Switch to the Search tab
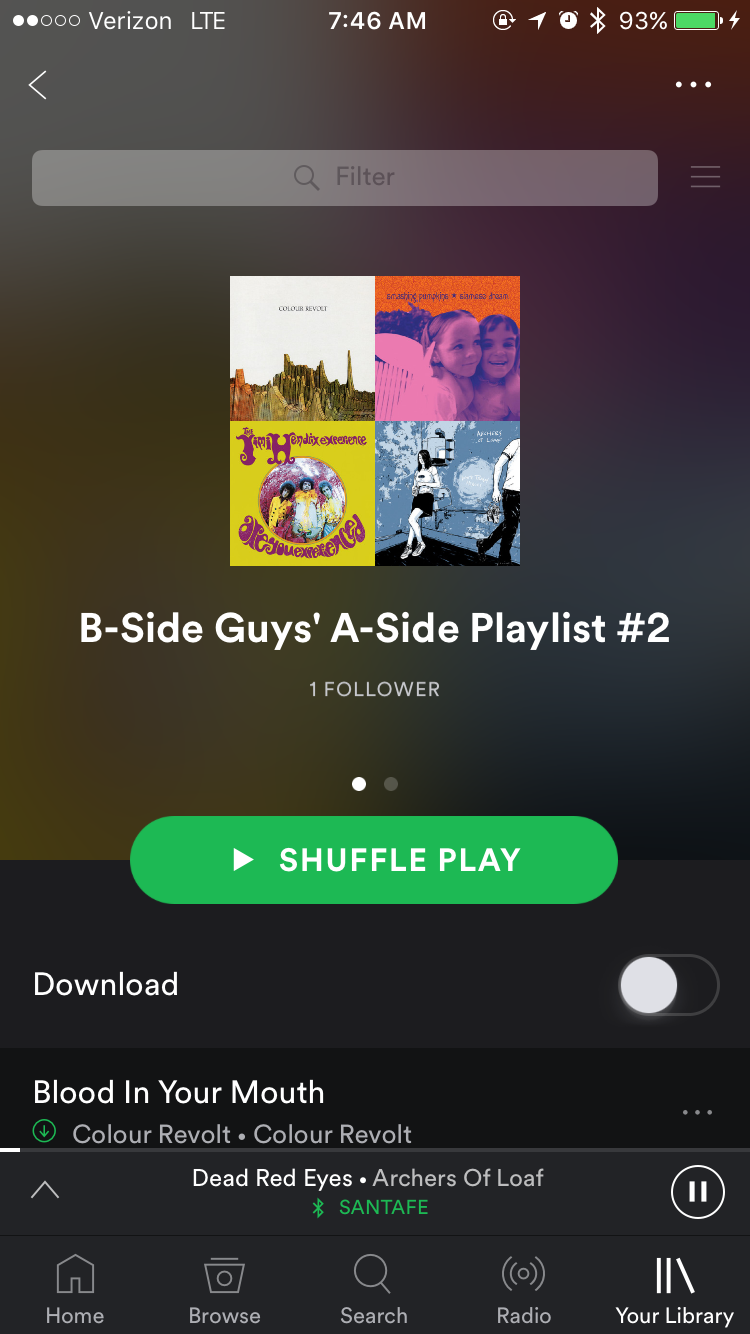Screen dimensions: 750x1334 coord(374,1290)
